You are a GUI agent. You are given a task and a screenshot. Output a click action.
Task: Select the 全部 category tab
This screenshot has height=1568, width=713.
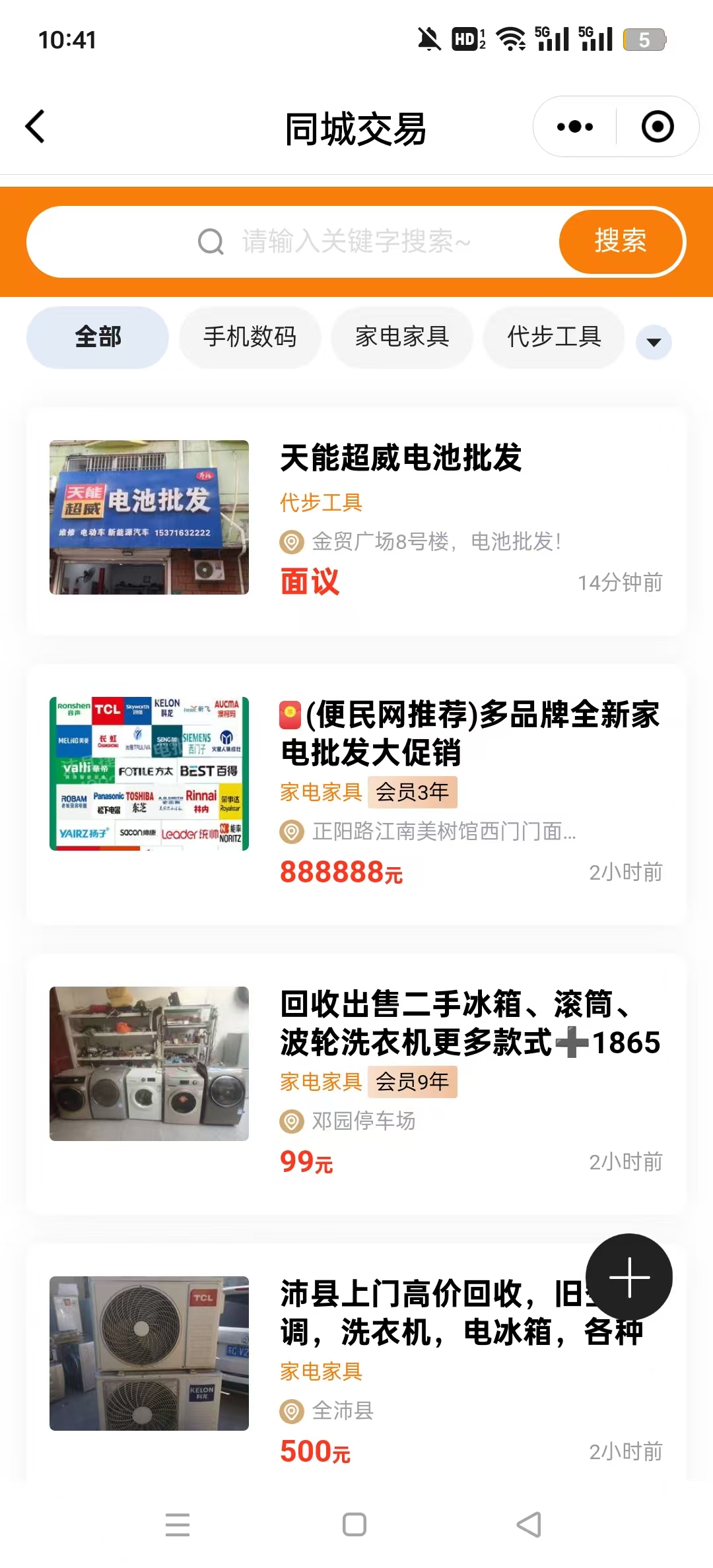[x=98, y=337]
